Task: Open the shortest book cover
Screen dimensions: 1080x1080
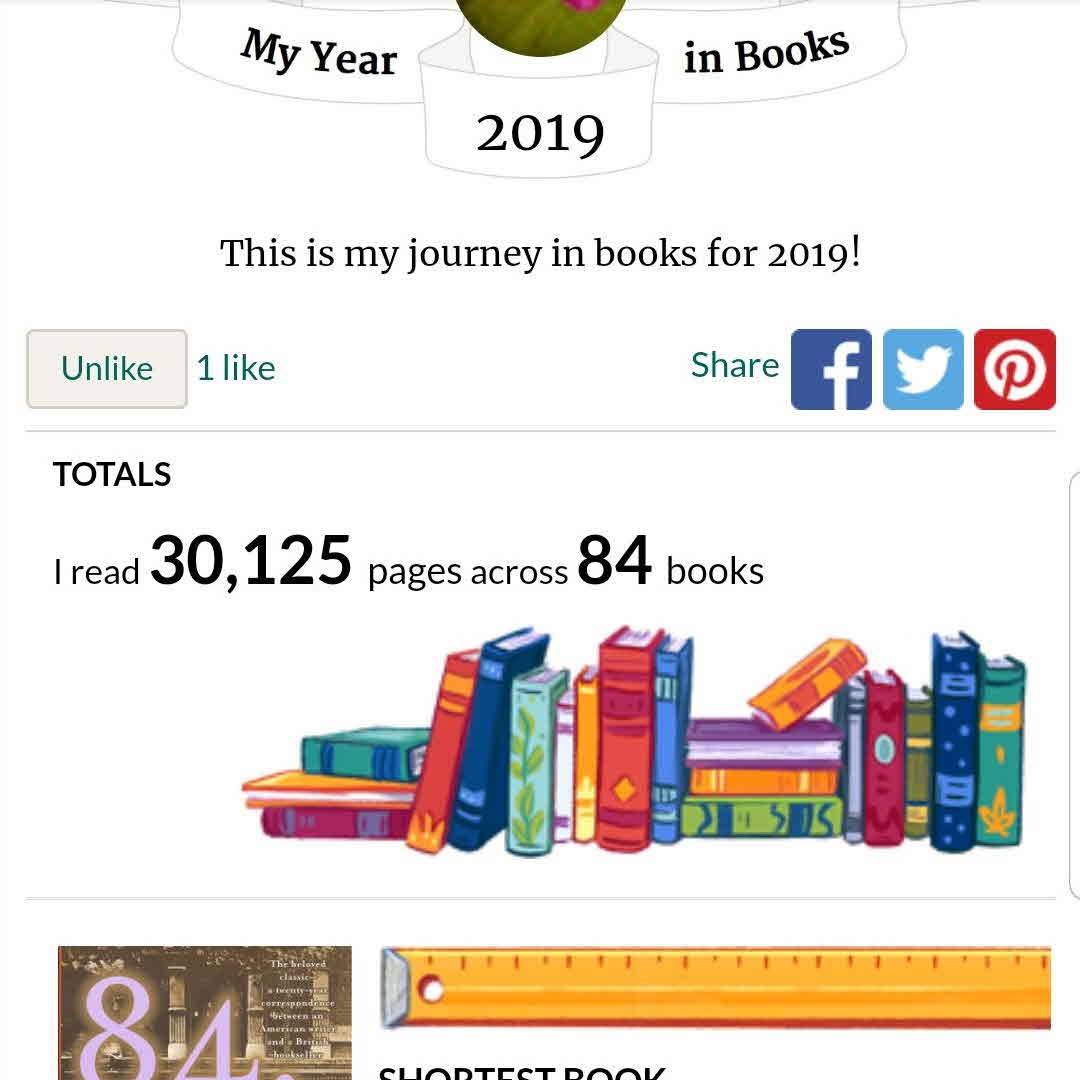Action: [205, 1012]
